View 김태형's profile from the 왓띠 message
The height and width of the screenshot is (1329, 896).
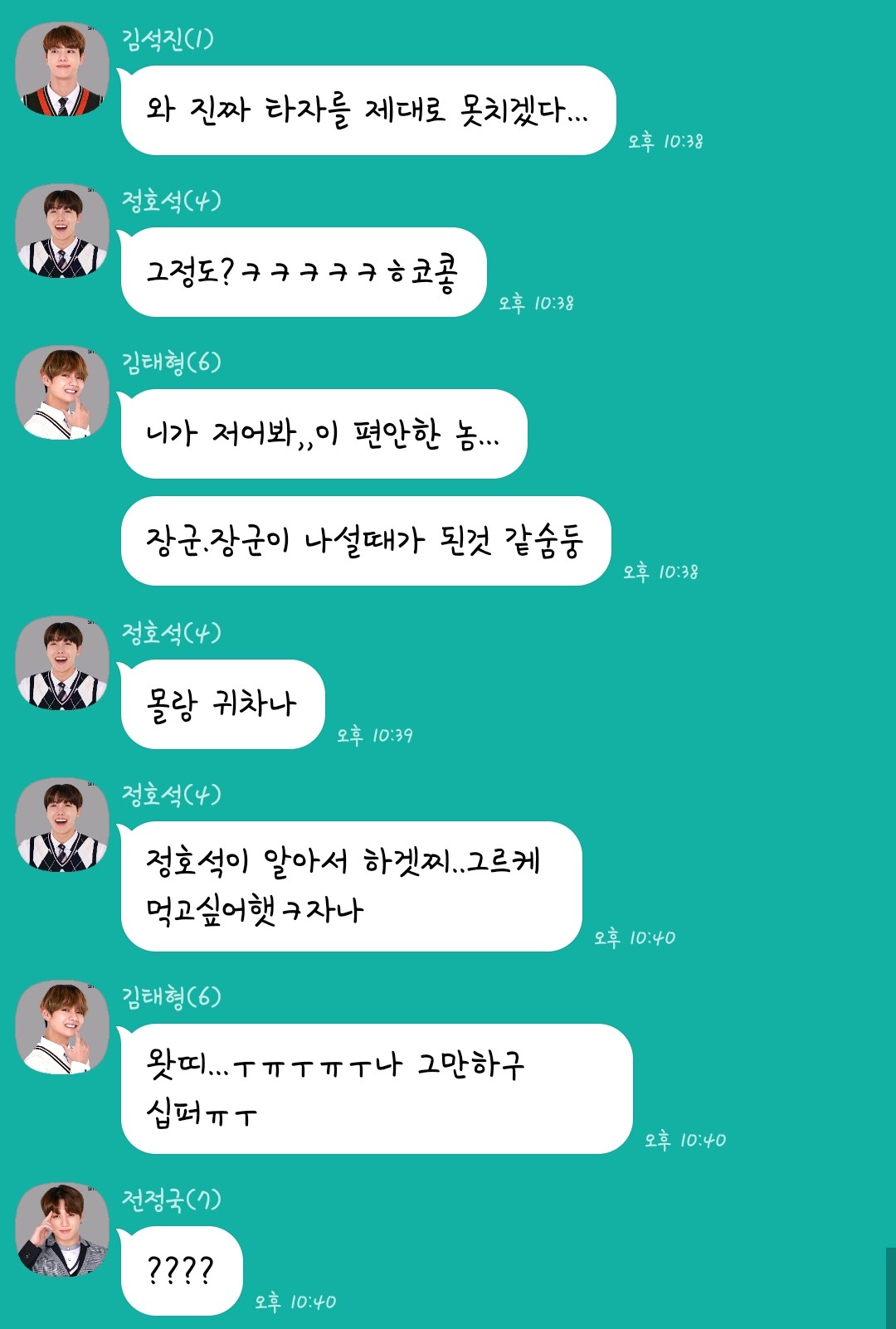pyautogui.click(x=62, y=1027)
